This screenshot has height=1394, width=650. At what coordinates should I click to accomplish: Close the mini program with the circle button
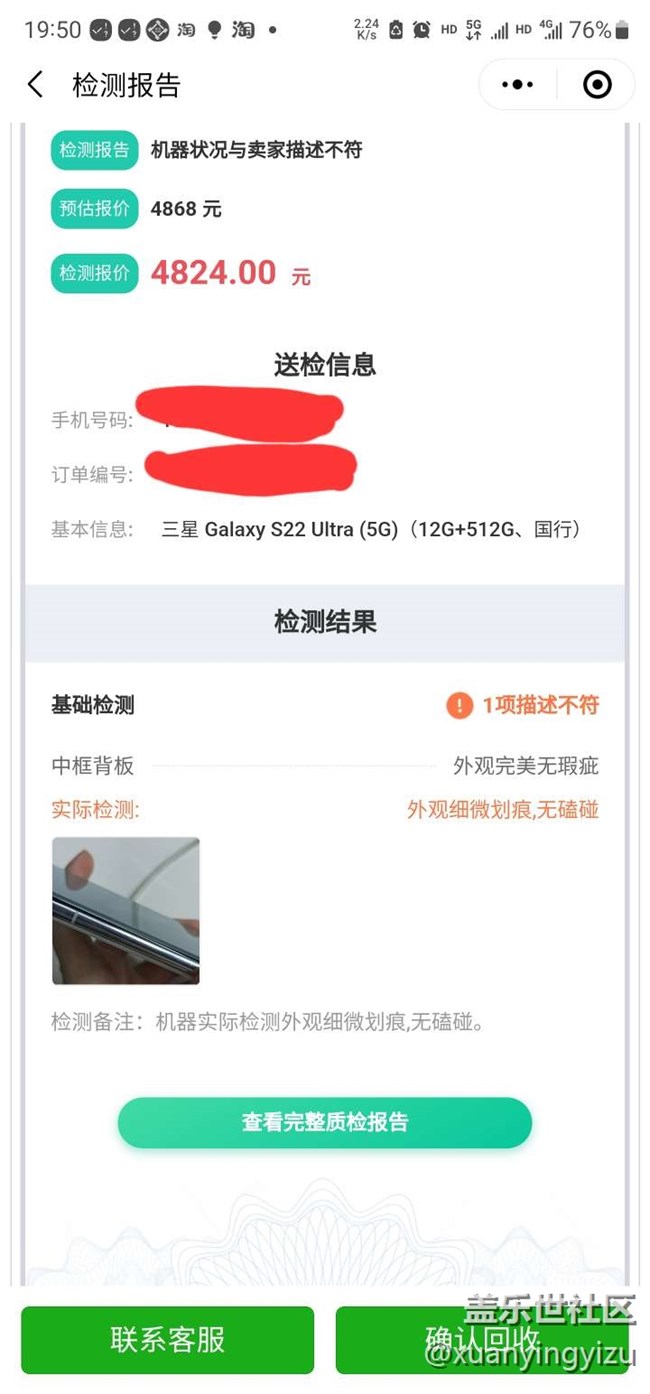pos(597,85)
